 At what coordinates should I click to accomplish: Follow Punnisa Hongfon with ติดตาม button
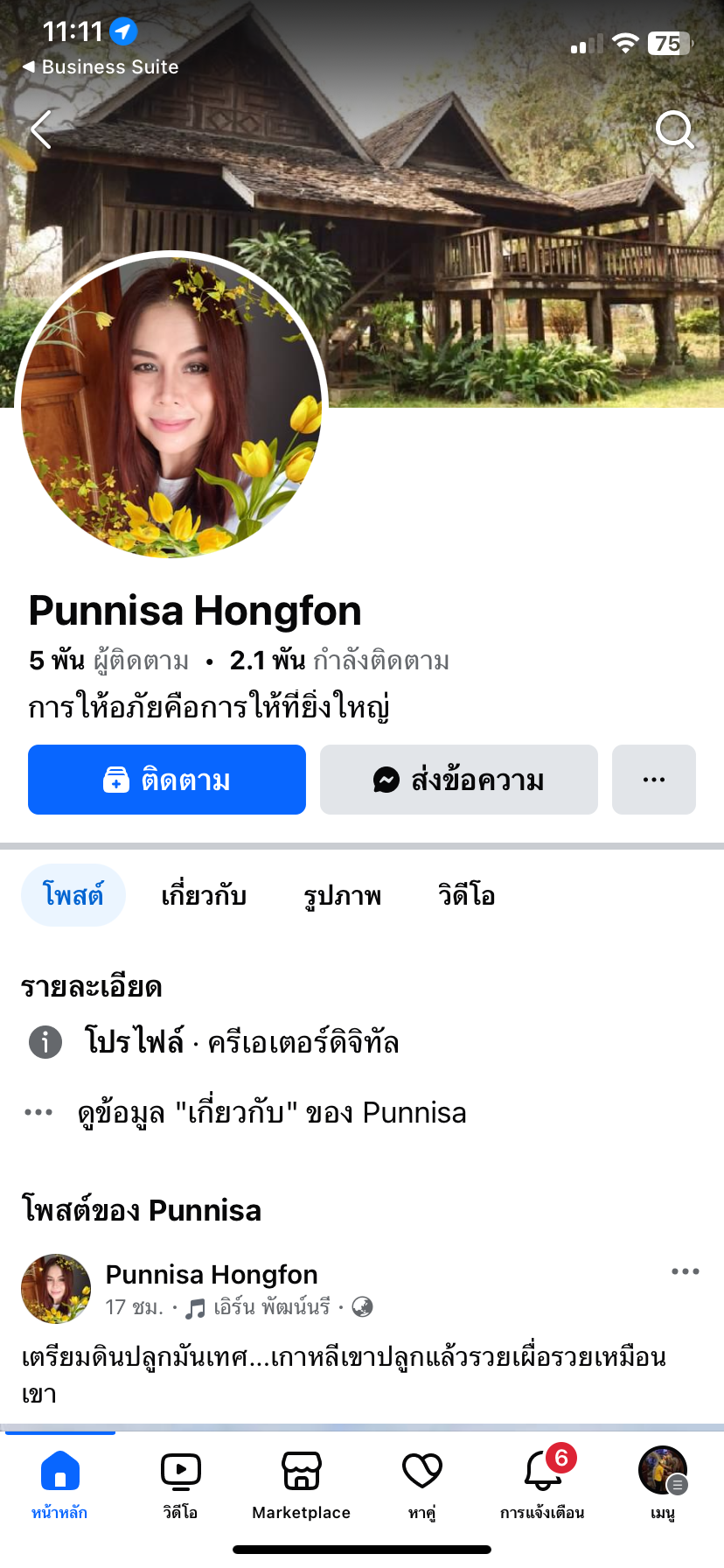(x=167, y=780)
